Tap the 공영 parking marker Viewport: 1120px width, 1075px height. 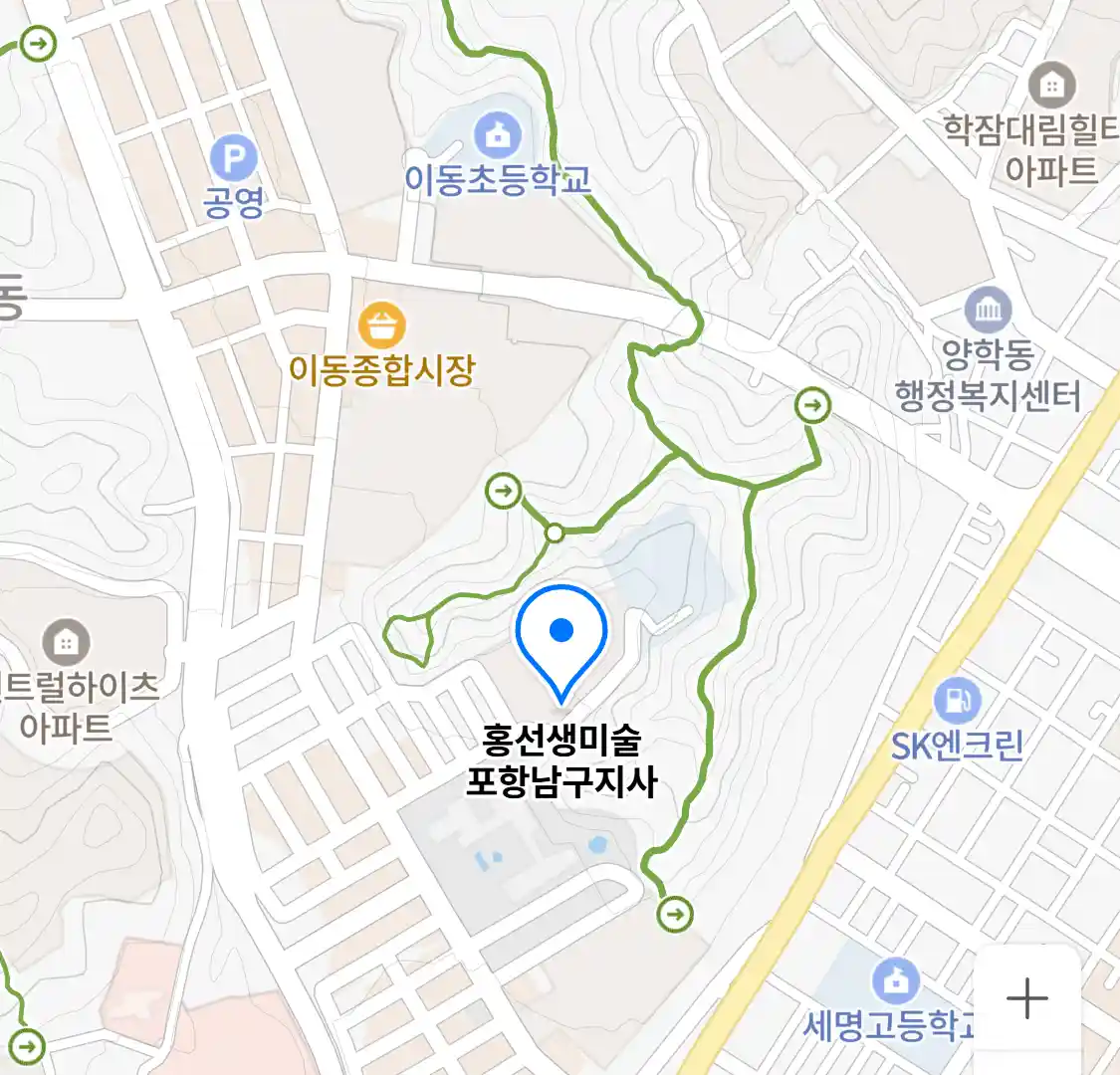pyautogui.click(x=234, y=158)
